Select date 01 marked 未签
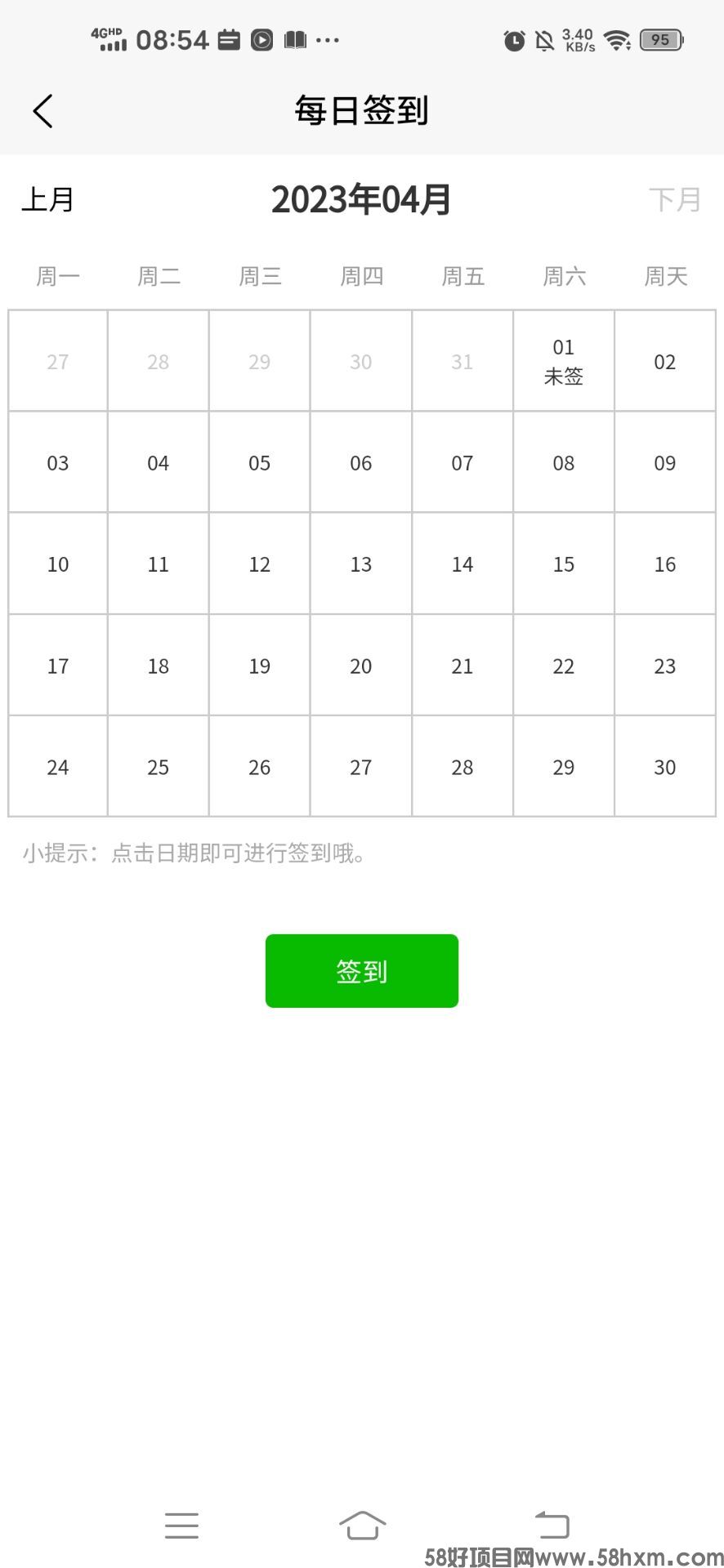The height and width of the screenshot is (1568, 724). click(564, 361)
